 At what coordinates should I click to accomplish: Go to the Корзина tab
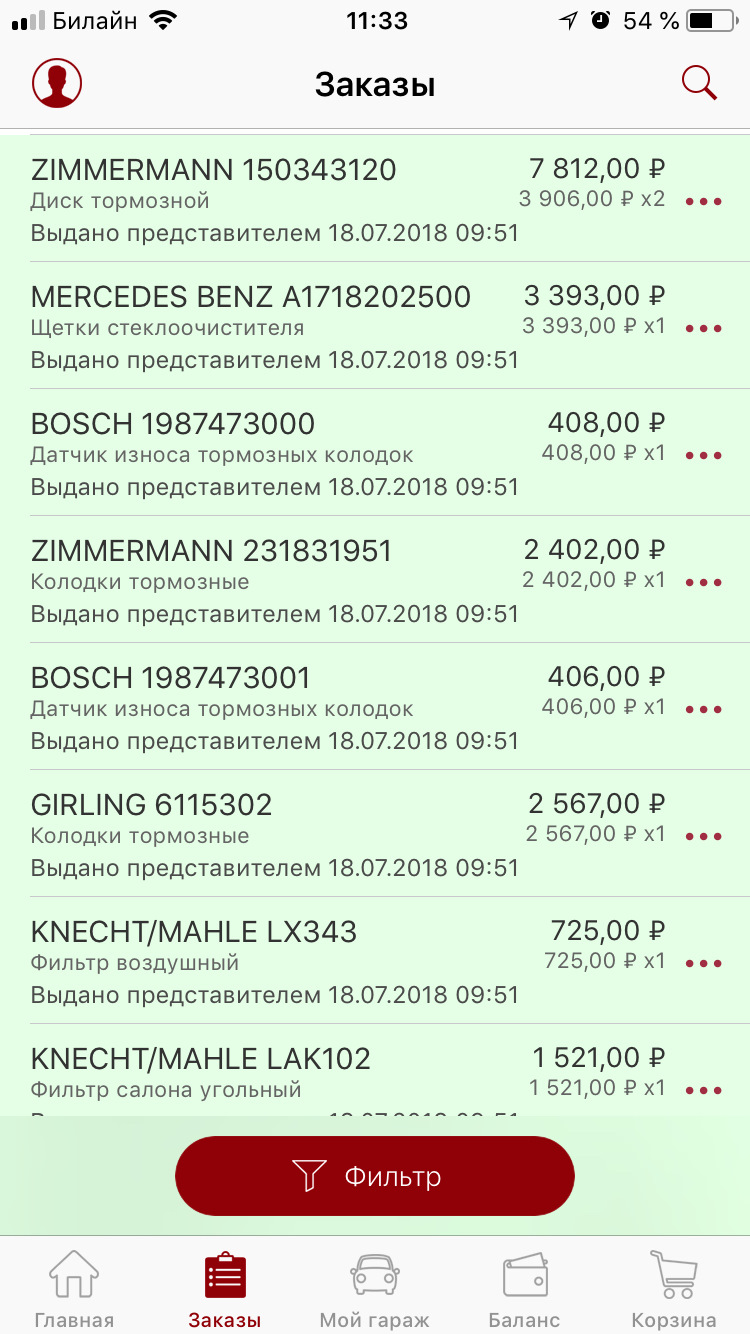pos(673,1289)
